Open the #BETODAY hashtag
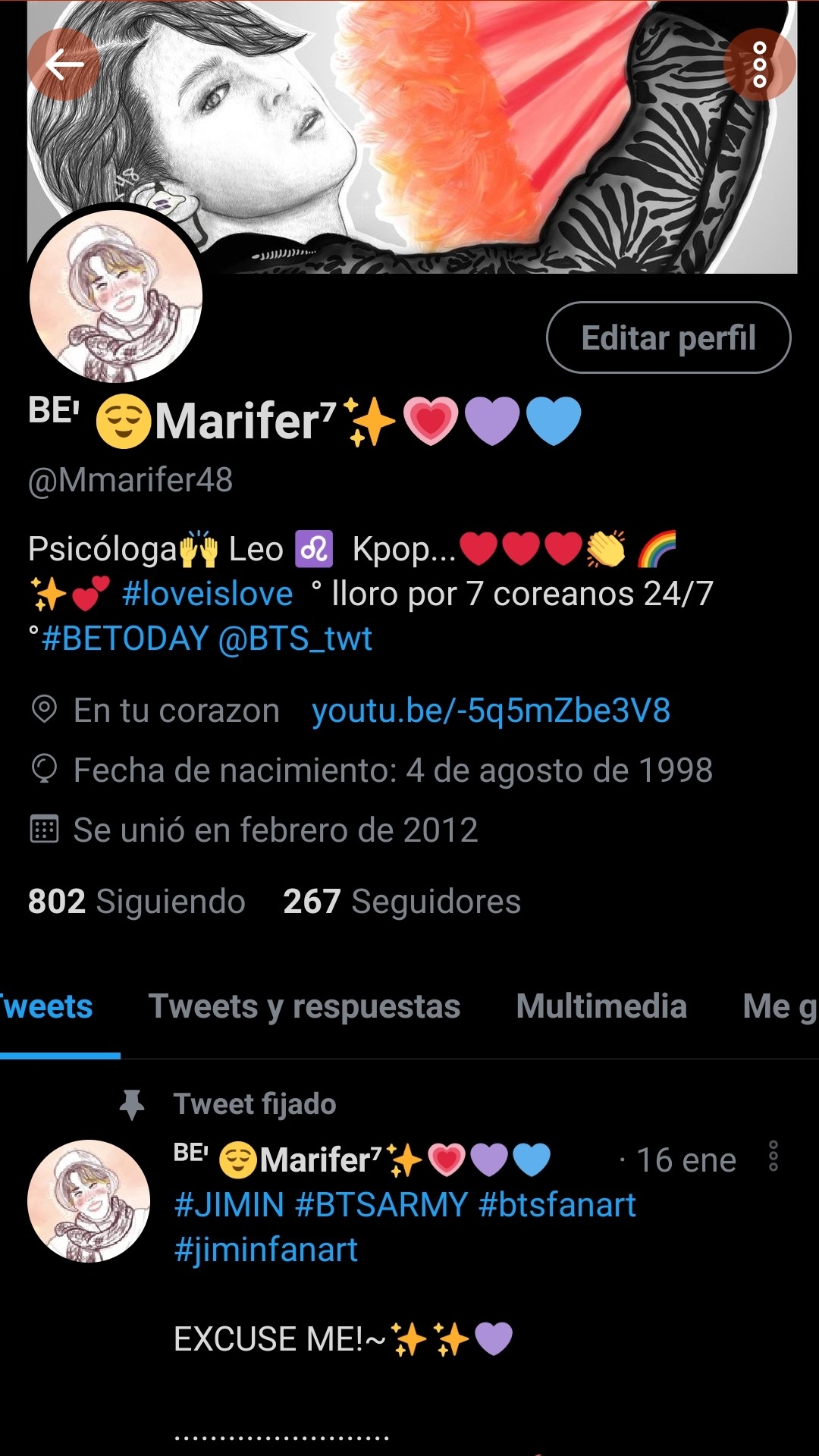Image resolution: width=819 pixels, height=1456 pixels. [125, 639]
